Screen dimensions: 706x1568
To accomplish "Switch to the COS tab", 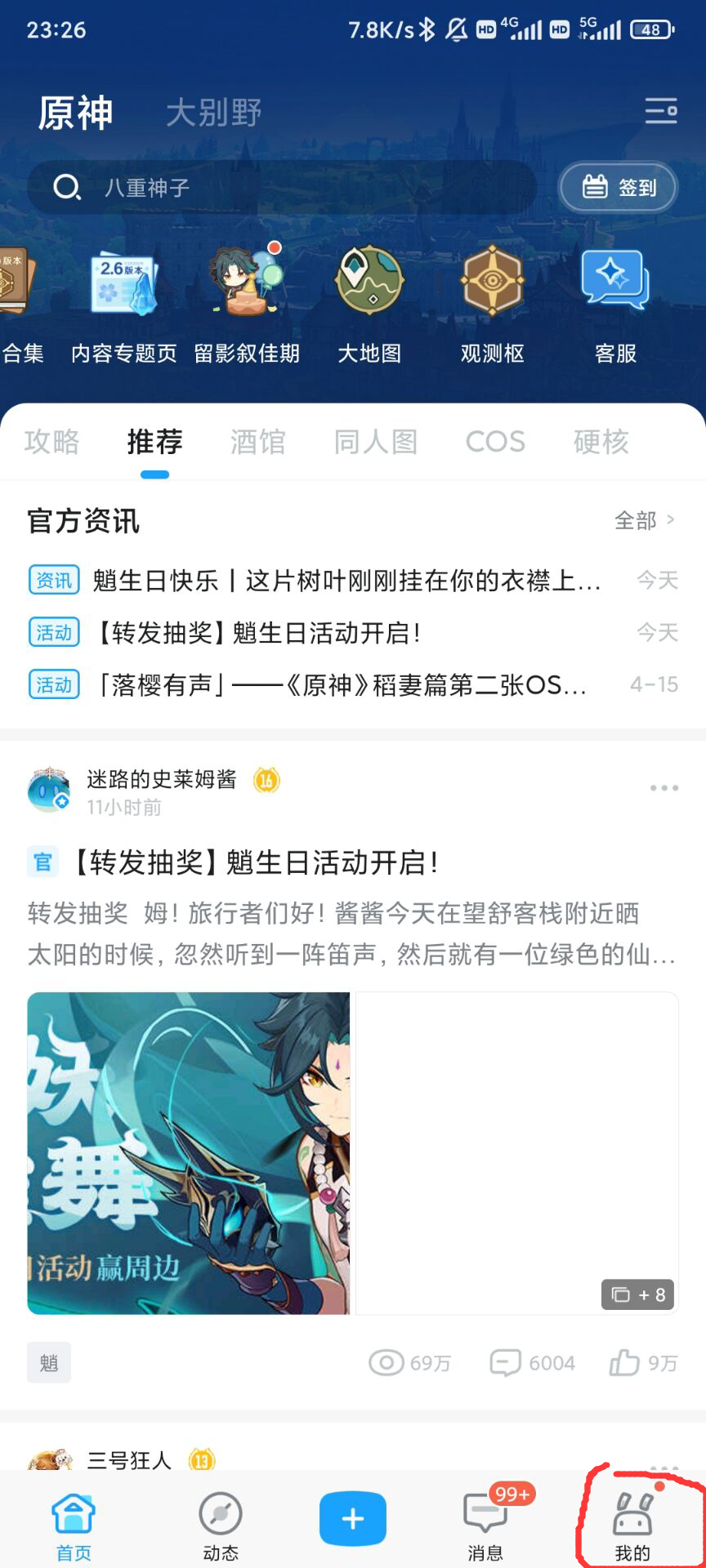I will click(x=495, y=442).
